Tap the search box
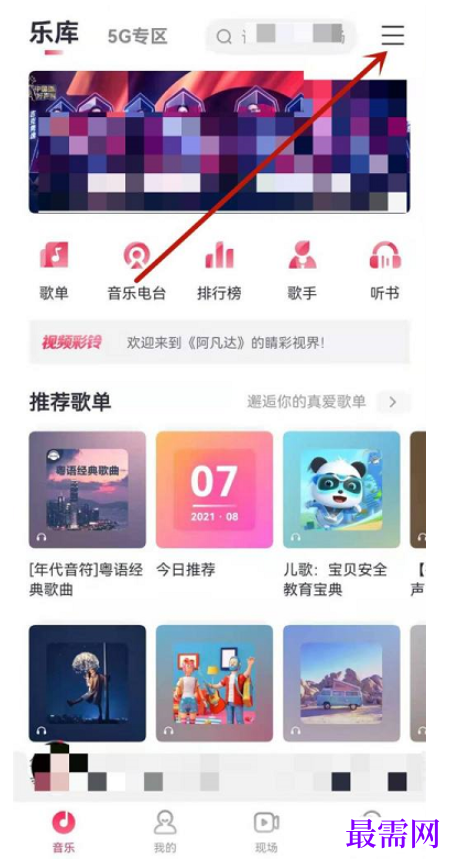Screen dimensions: 458x865 (280, 36)
